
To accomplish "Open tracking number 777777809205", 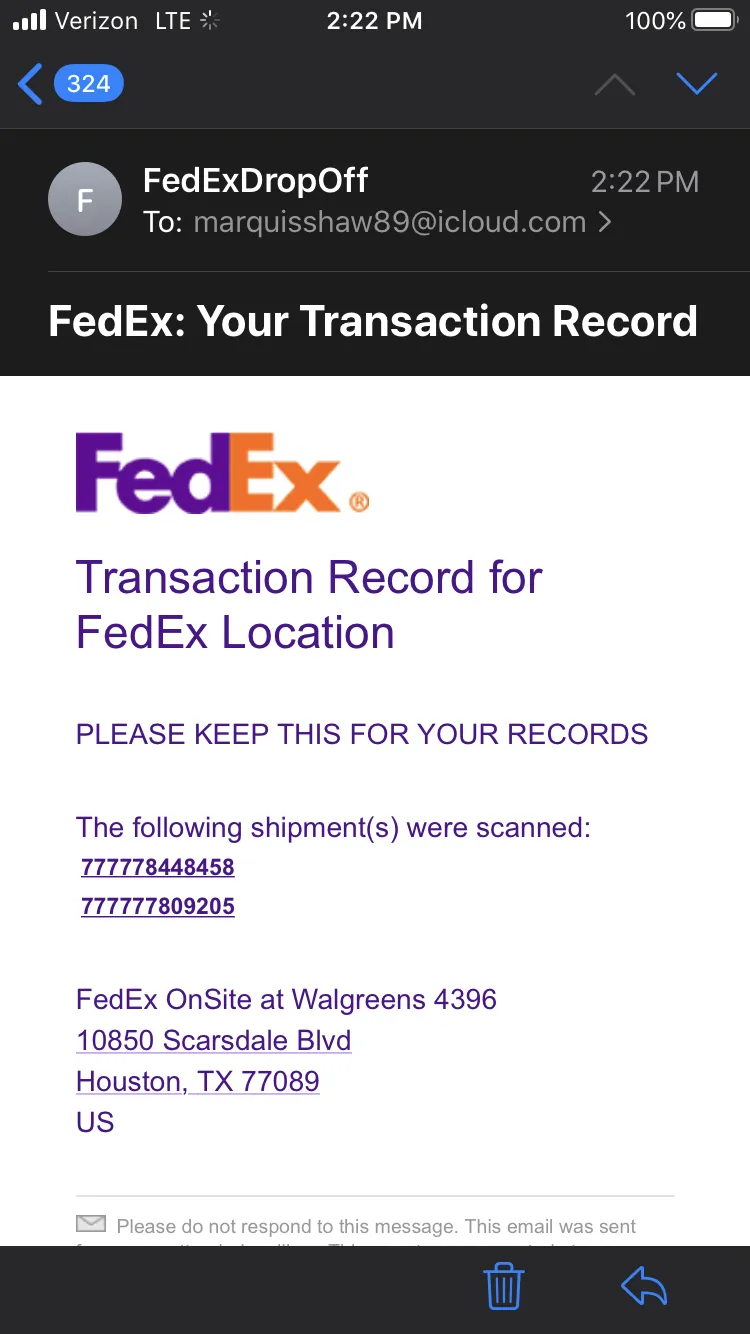I will (158, 907).
